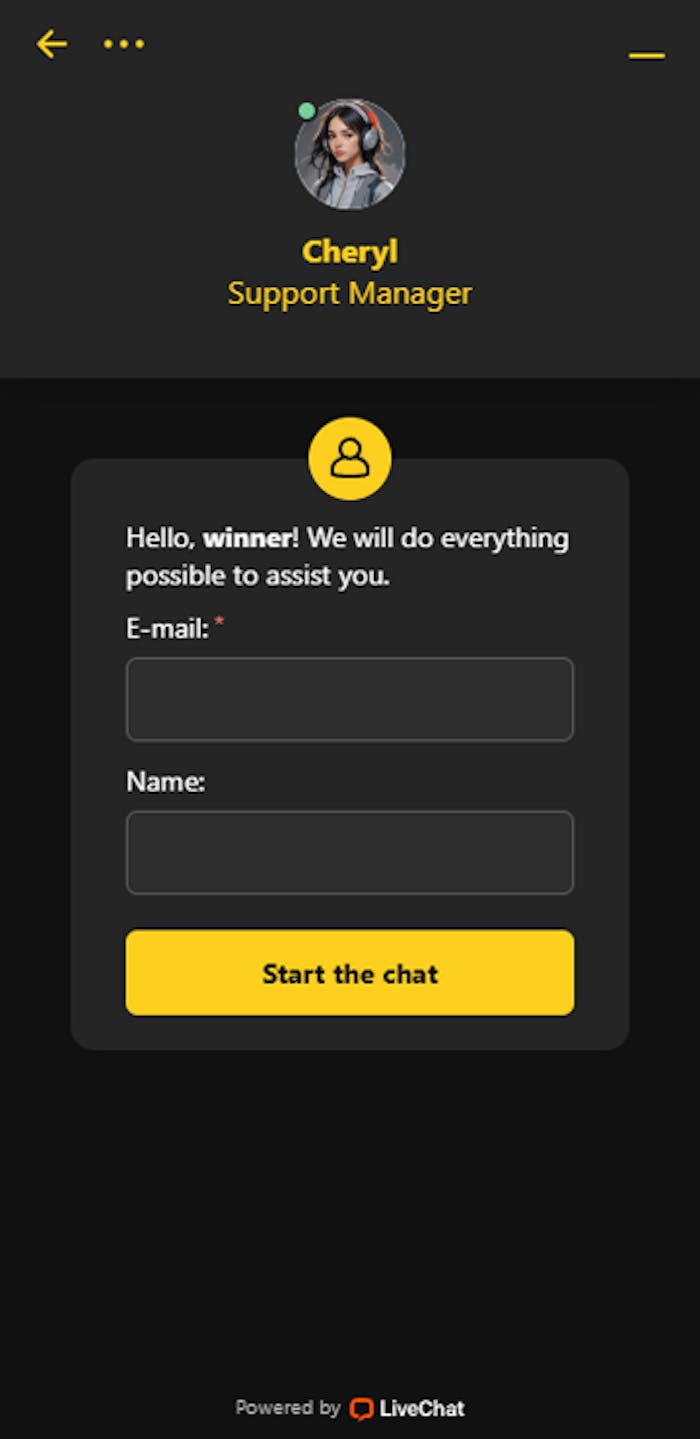Focus the E-mail input field
This screenshot has height=1439, width=700.
[349, 699]
